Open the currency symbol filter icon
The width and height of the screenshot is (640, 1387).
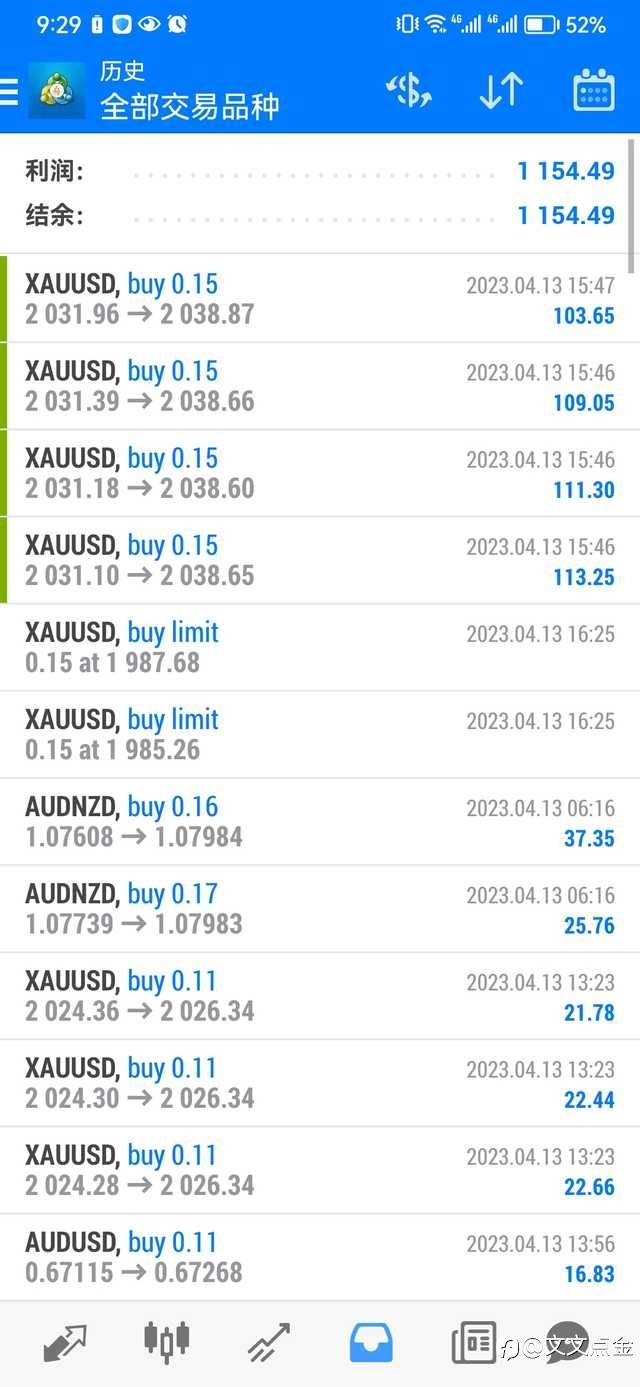(408, 92)
